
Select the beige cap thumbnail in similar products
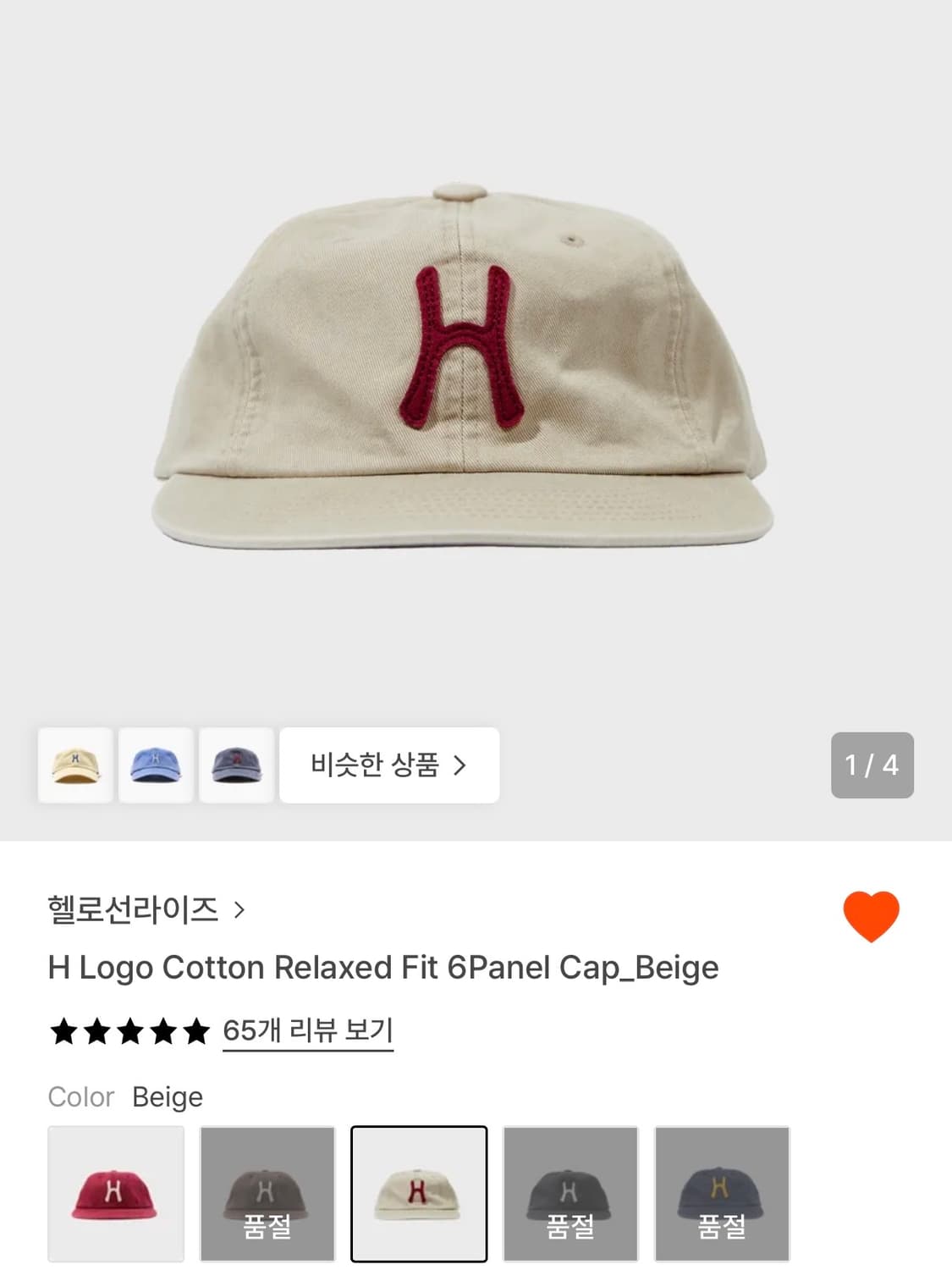pyautogui.click(x=76, y=765)
